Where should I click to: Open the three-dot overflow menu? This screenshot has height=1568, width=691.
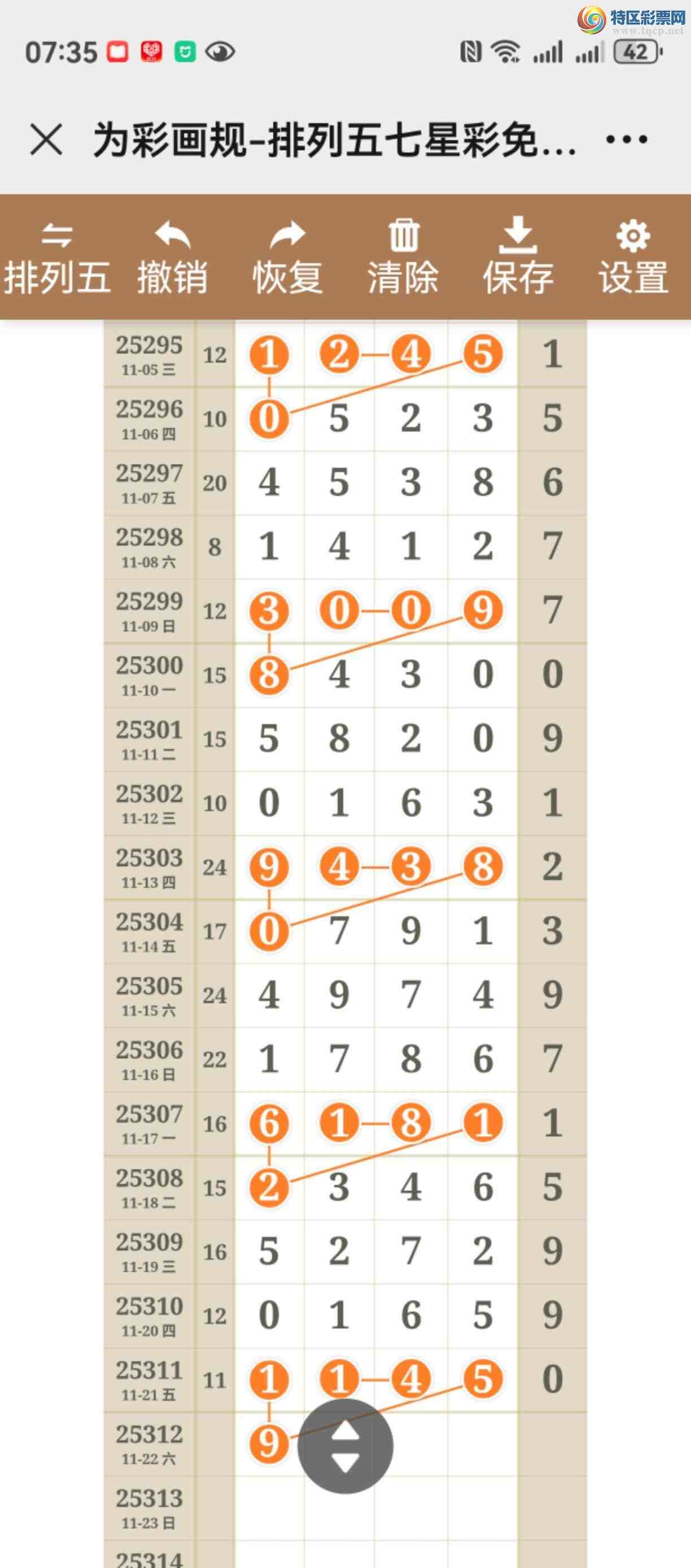(627, 140)
